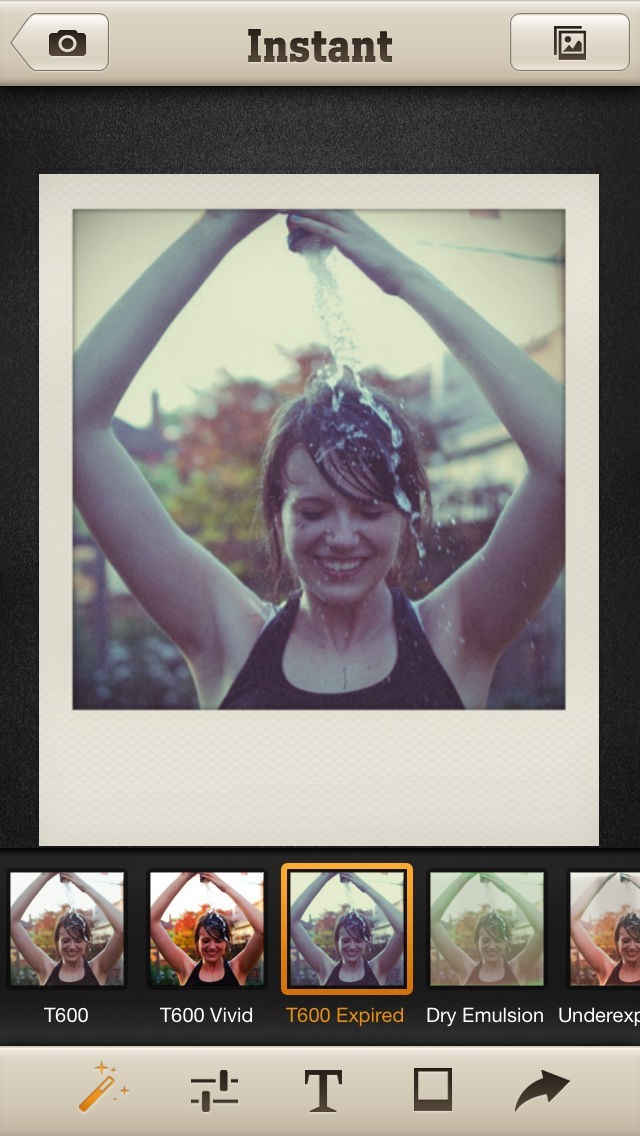Open the photo gallery button
Screen dimensions: 640x1136
[570, 43]
